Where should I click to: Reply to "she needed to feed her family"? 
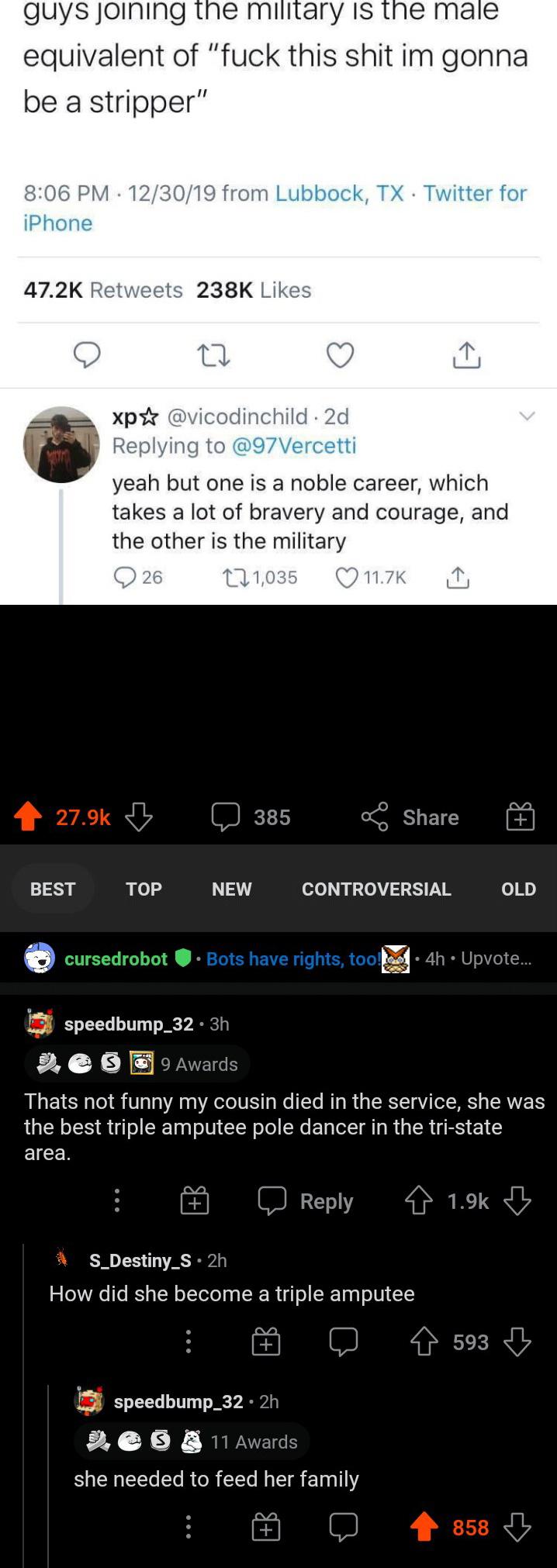343,1527
